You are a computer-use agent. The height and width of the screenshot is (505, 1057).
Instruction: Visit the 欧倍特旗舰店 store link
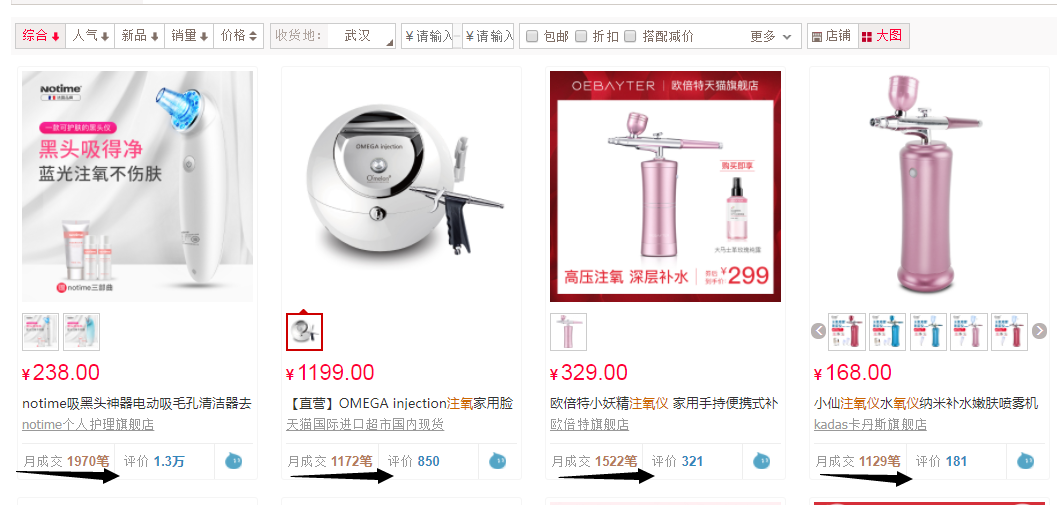pyautogui.click(x=589, y=424)
